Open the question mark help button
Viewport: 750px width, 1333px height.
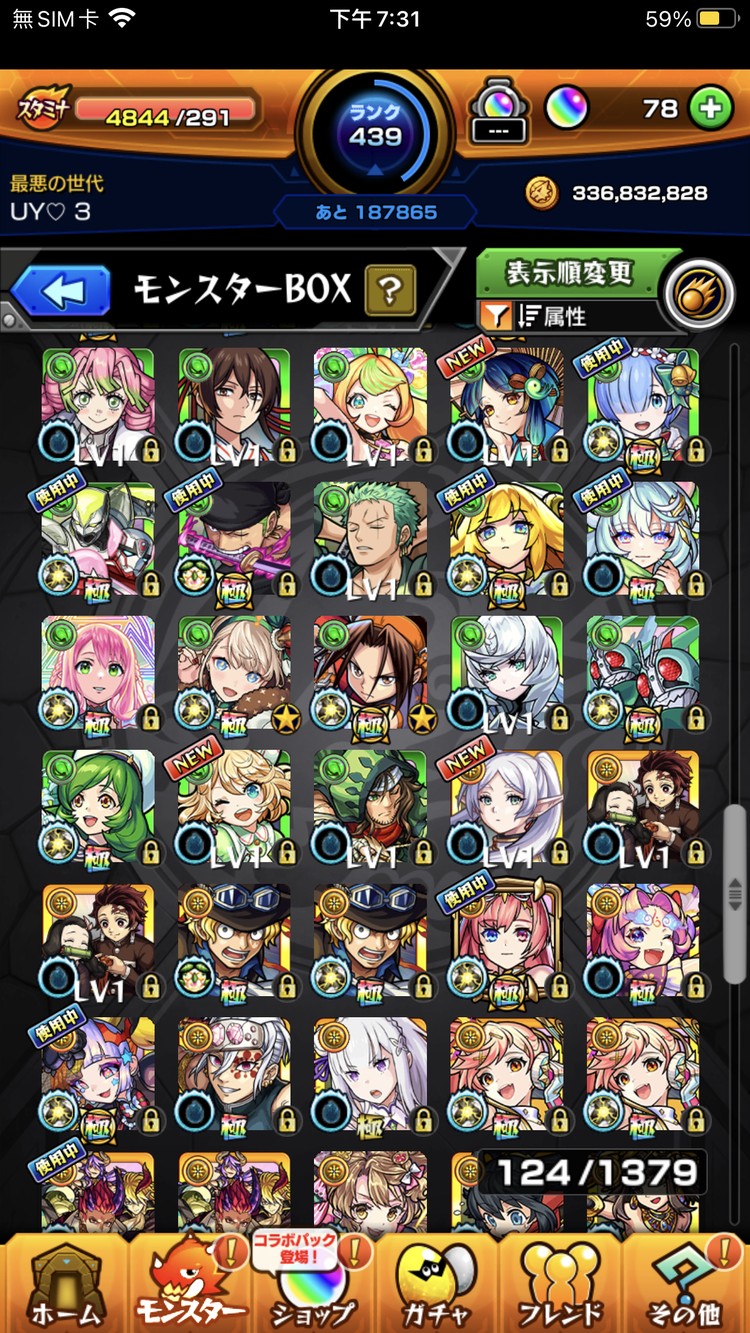[390, 291]
